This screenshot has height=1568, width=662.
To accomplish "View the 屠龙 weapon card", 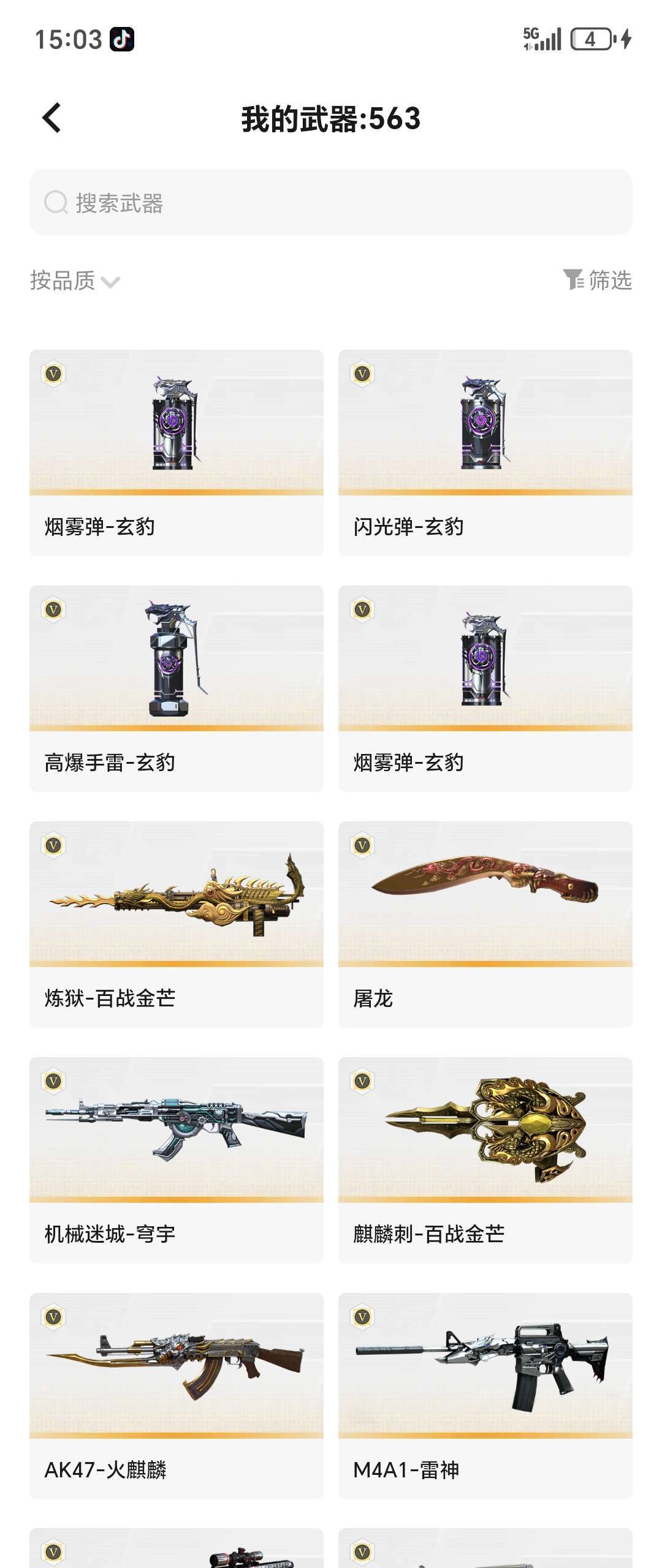I will (x=485, y=924).
